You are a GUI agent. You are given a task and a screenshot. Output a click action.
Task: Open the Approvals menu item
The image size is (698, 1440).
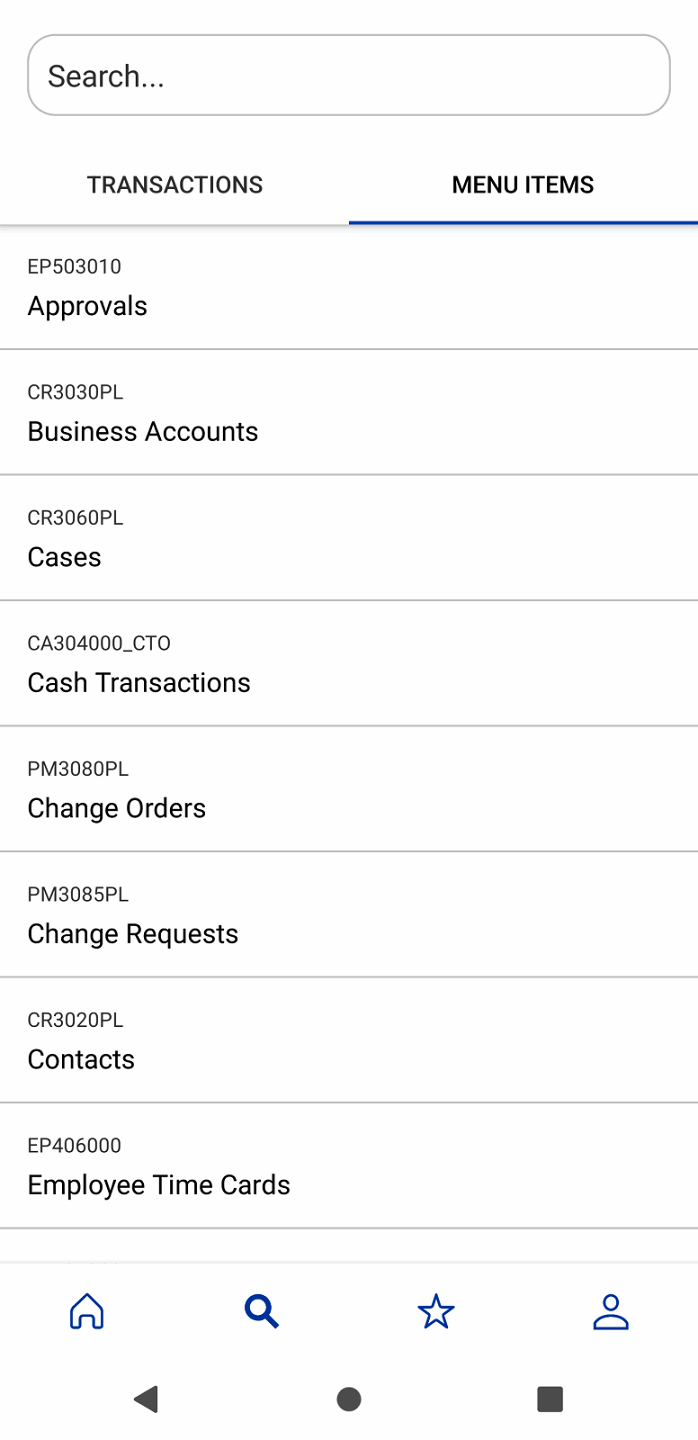[348, 288]
